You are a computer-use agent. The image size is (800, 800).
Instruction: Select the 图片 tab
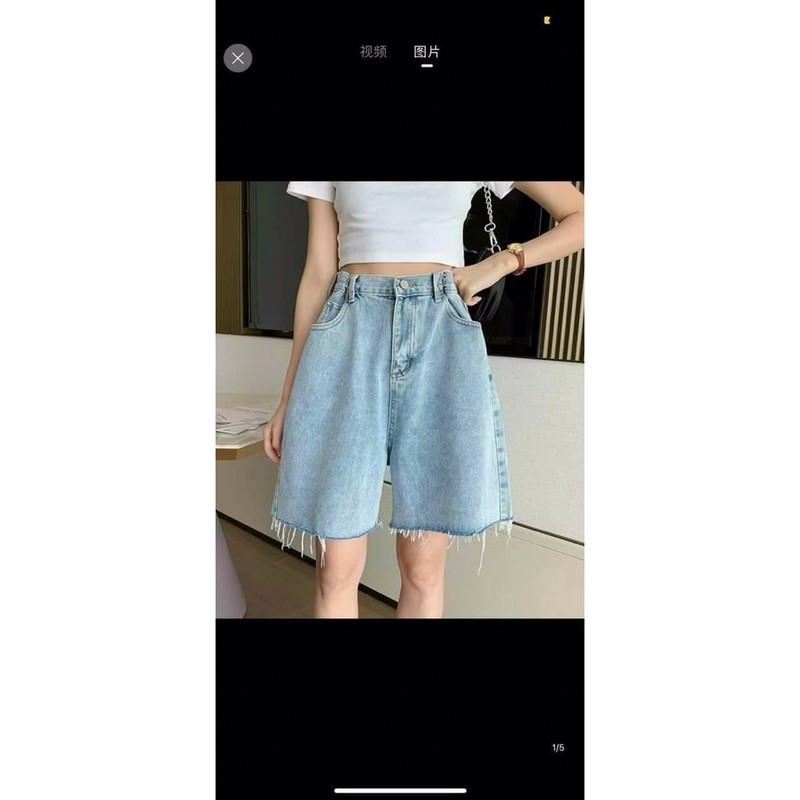[427, 52]
